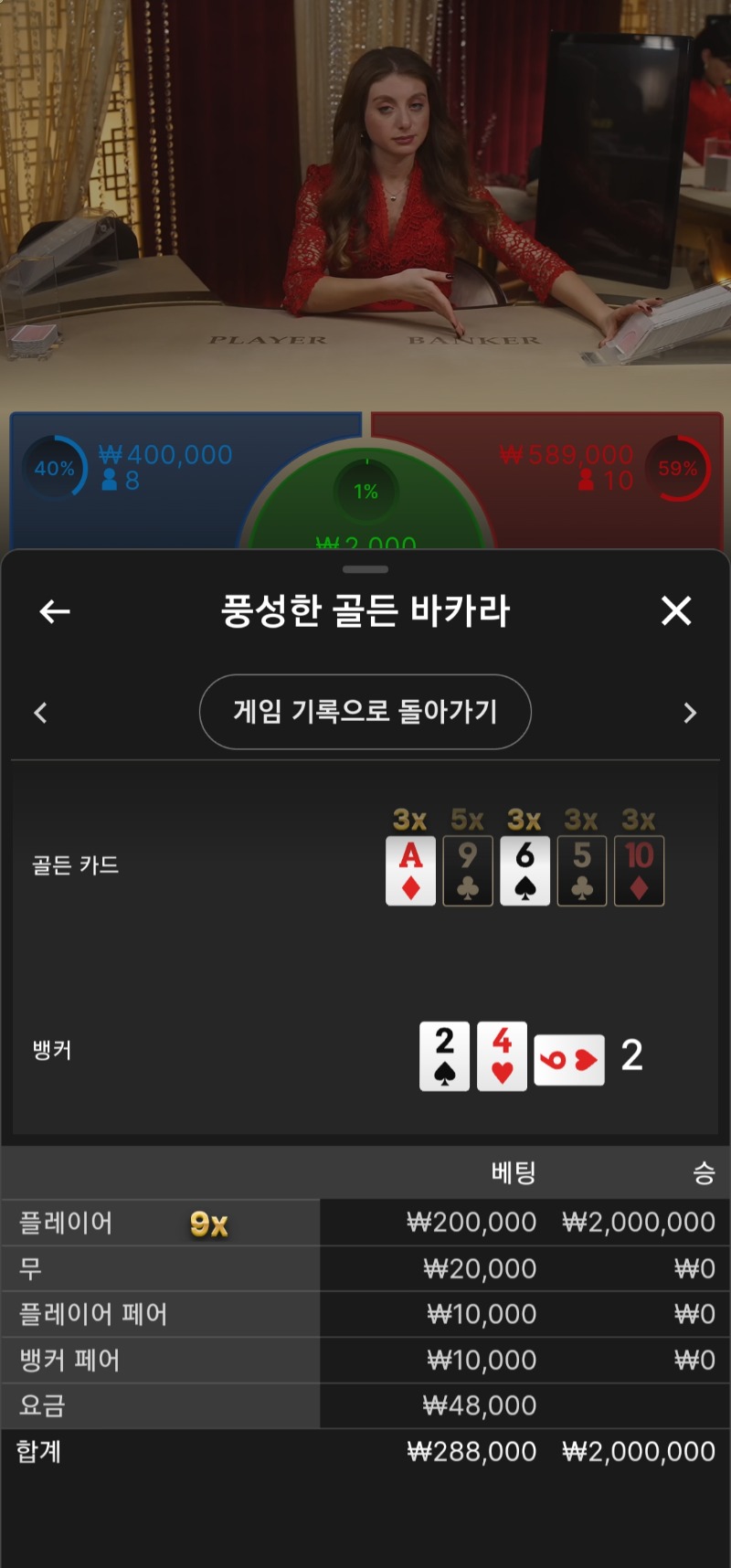This screenshot has width=731, height=1568.
Task: Tap 게임 기록으로 돌아가기 button
Action: (365, 712)
